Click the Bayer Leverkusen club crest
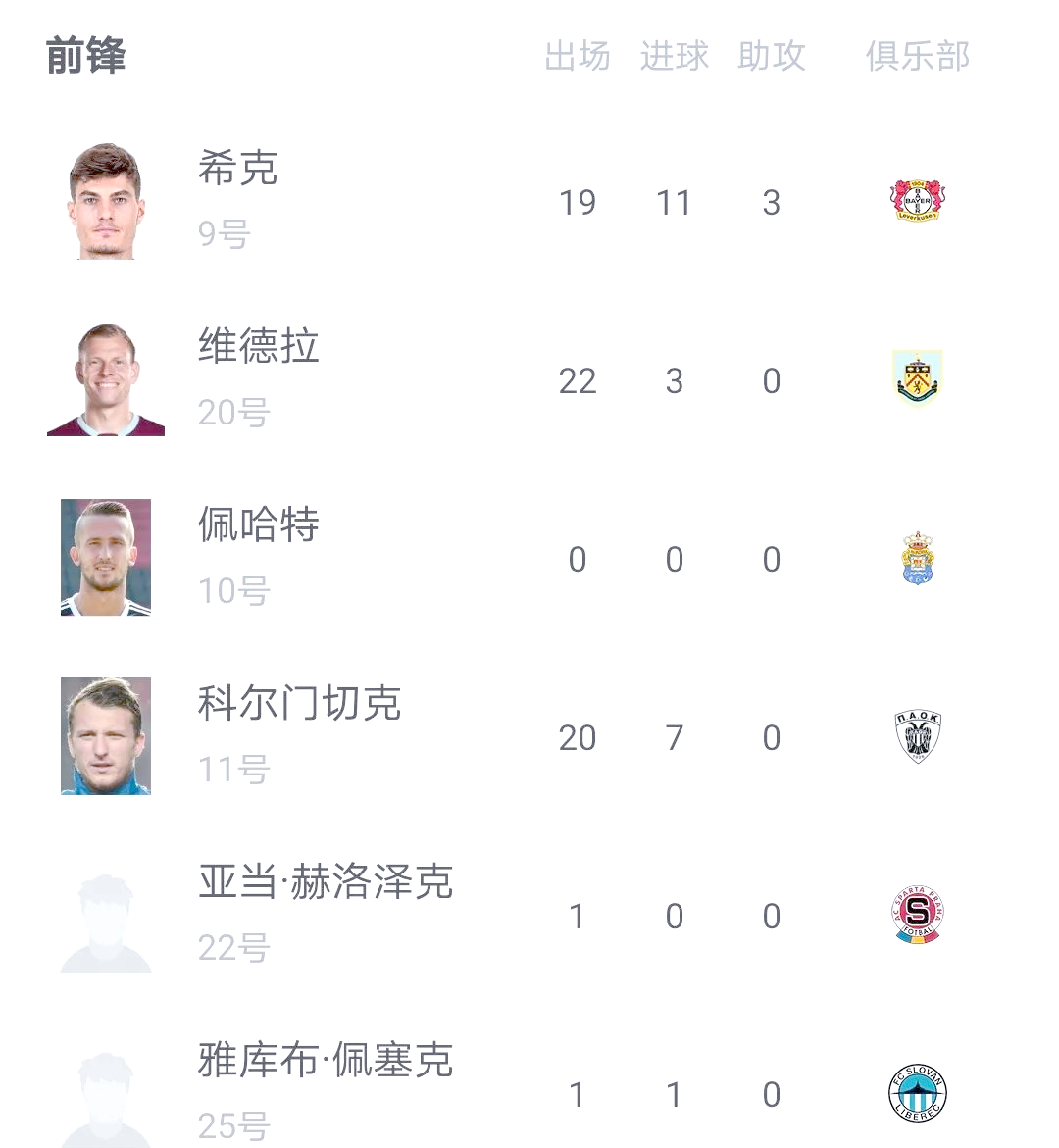This screenshot has width=1059, height=1148. tap(916, 202)
